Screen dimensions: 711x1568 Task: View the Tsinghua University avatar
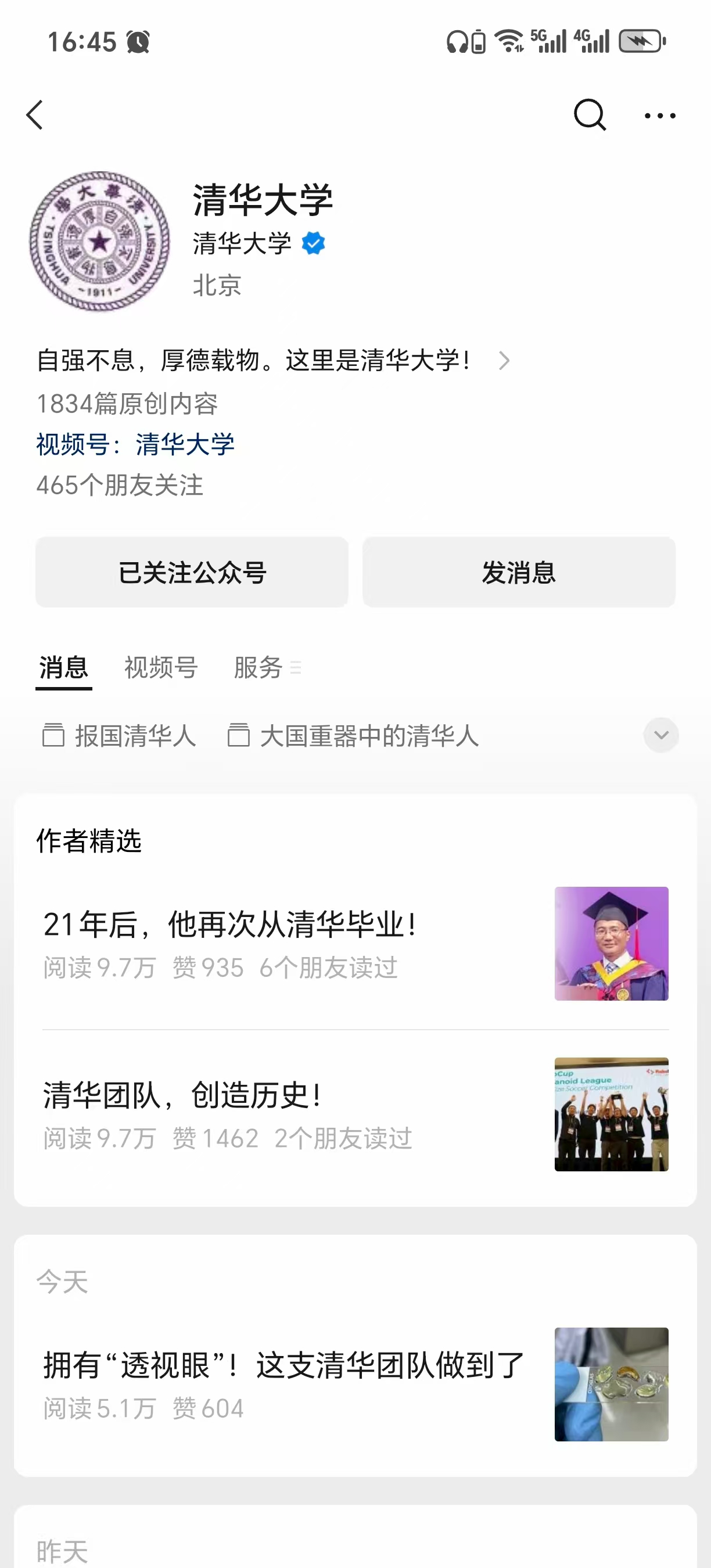(x=100, y=242)
